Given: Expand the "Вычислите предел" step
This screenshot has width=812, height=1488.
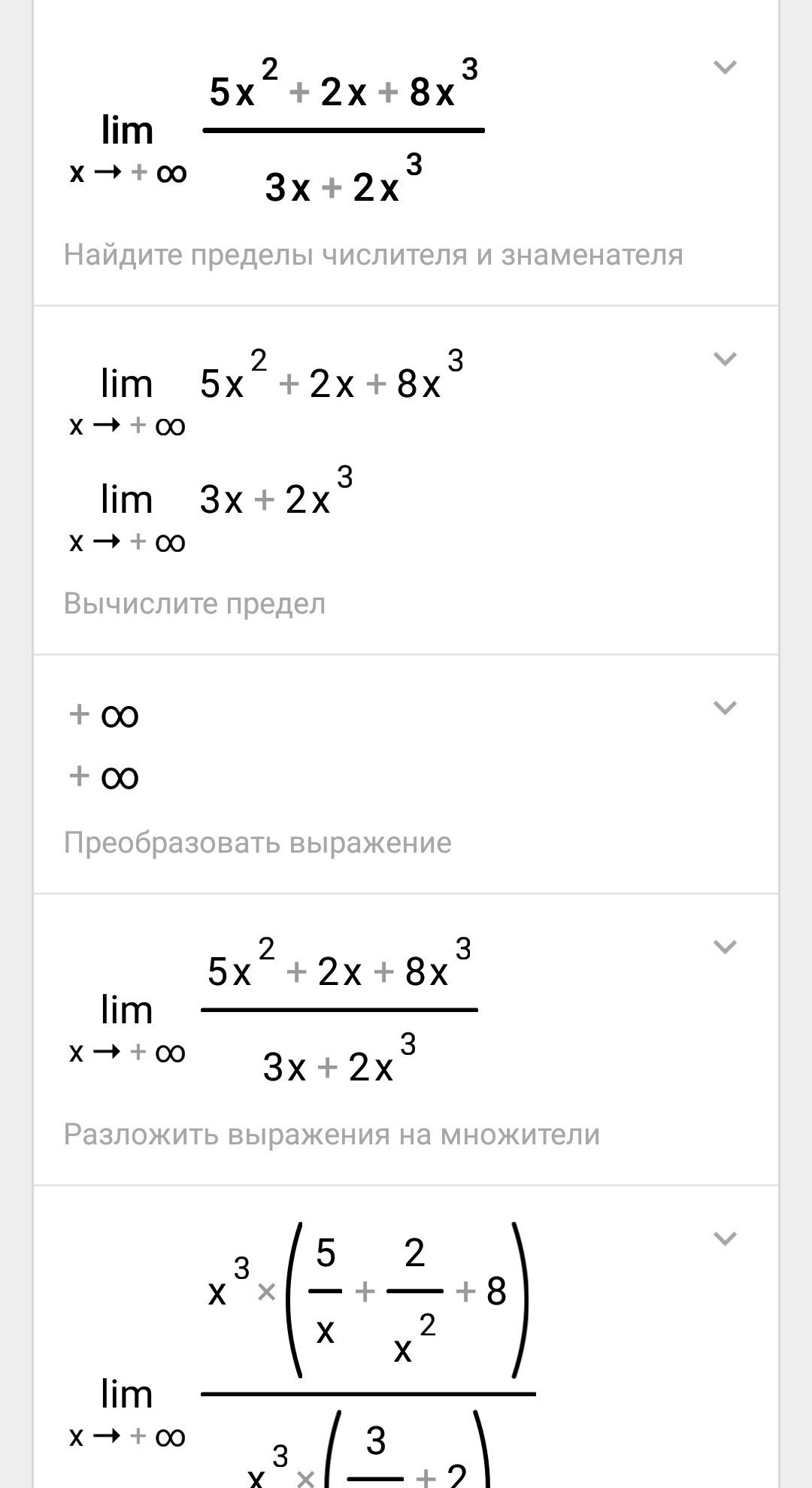Looking at the screenshot, I should click(x=724, y=359).
